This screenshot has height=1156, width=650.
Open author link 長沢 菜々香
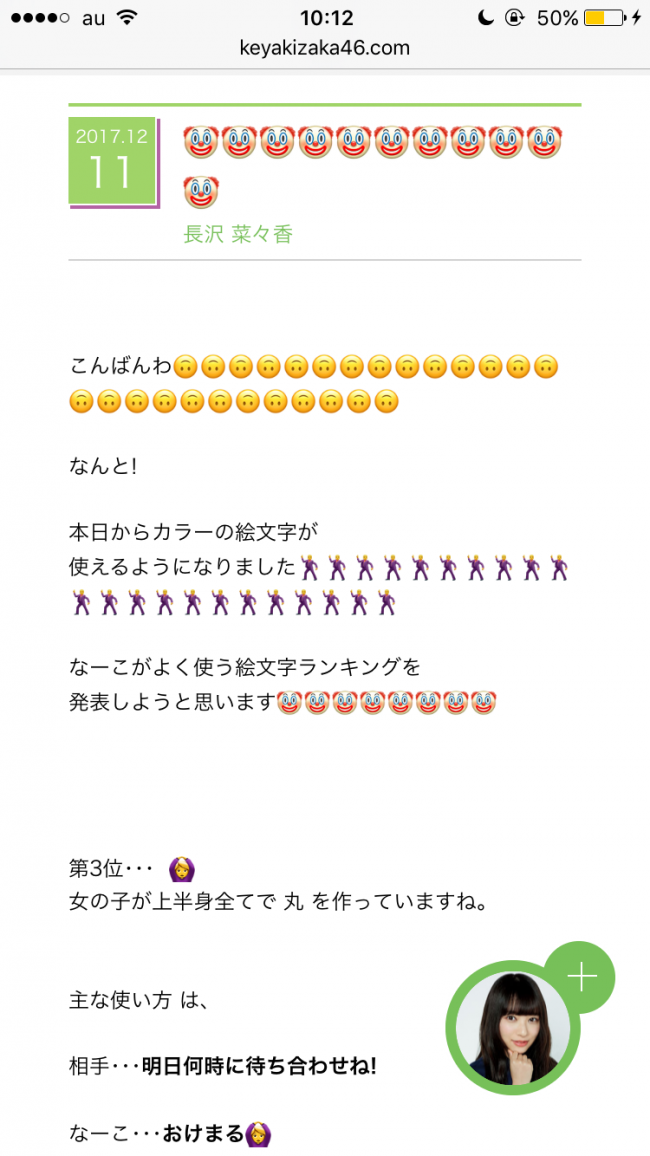pos(238,234)
